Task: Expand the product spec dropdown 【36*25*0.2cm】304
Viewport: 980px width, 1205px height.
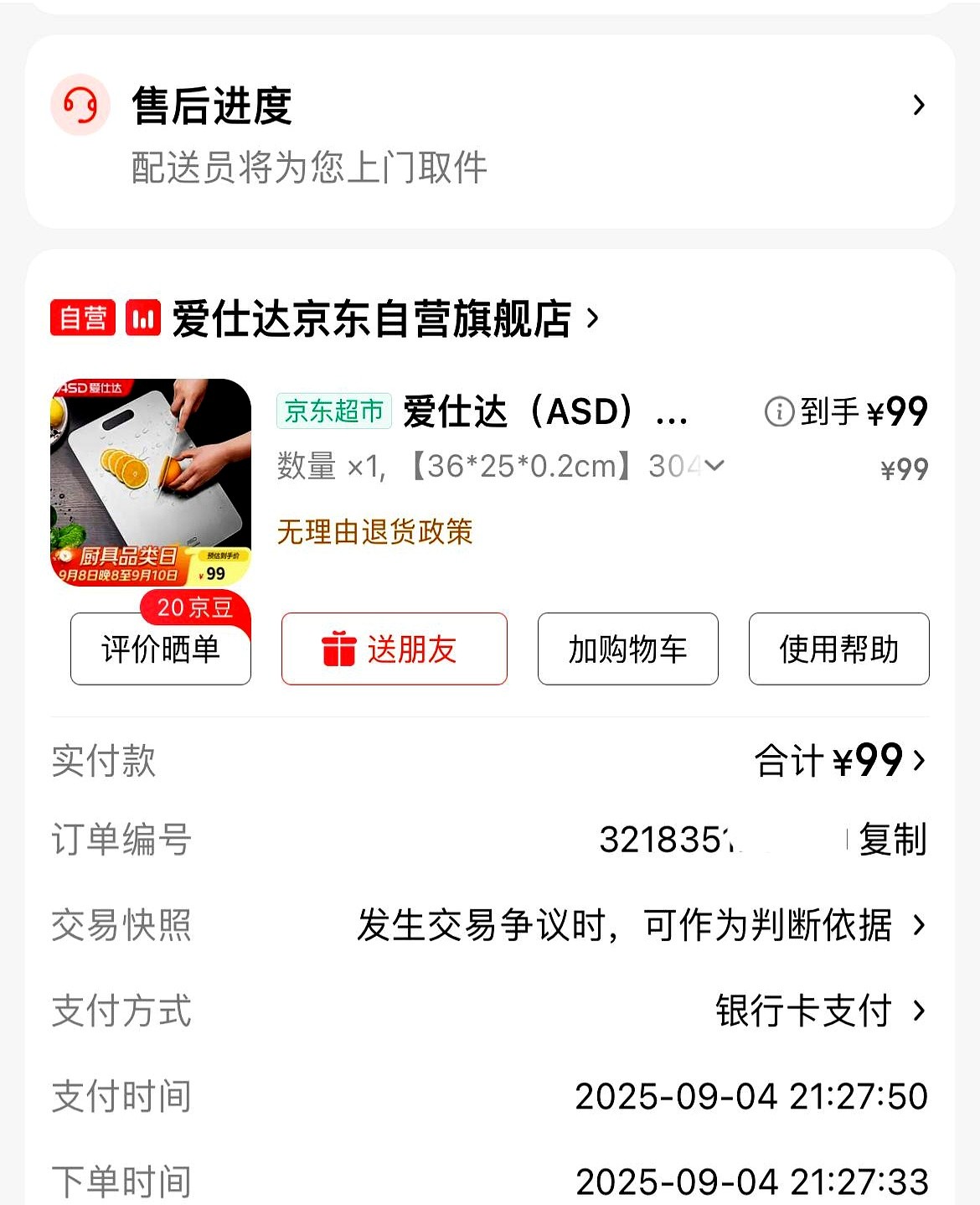Action: coord(714,467)
